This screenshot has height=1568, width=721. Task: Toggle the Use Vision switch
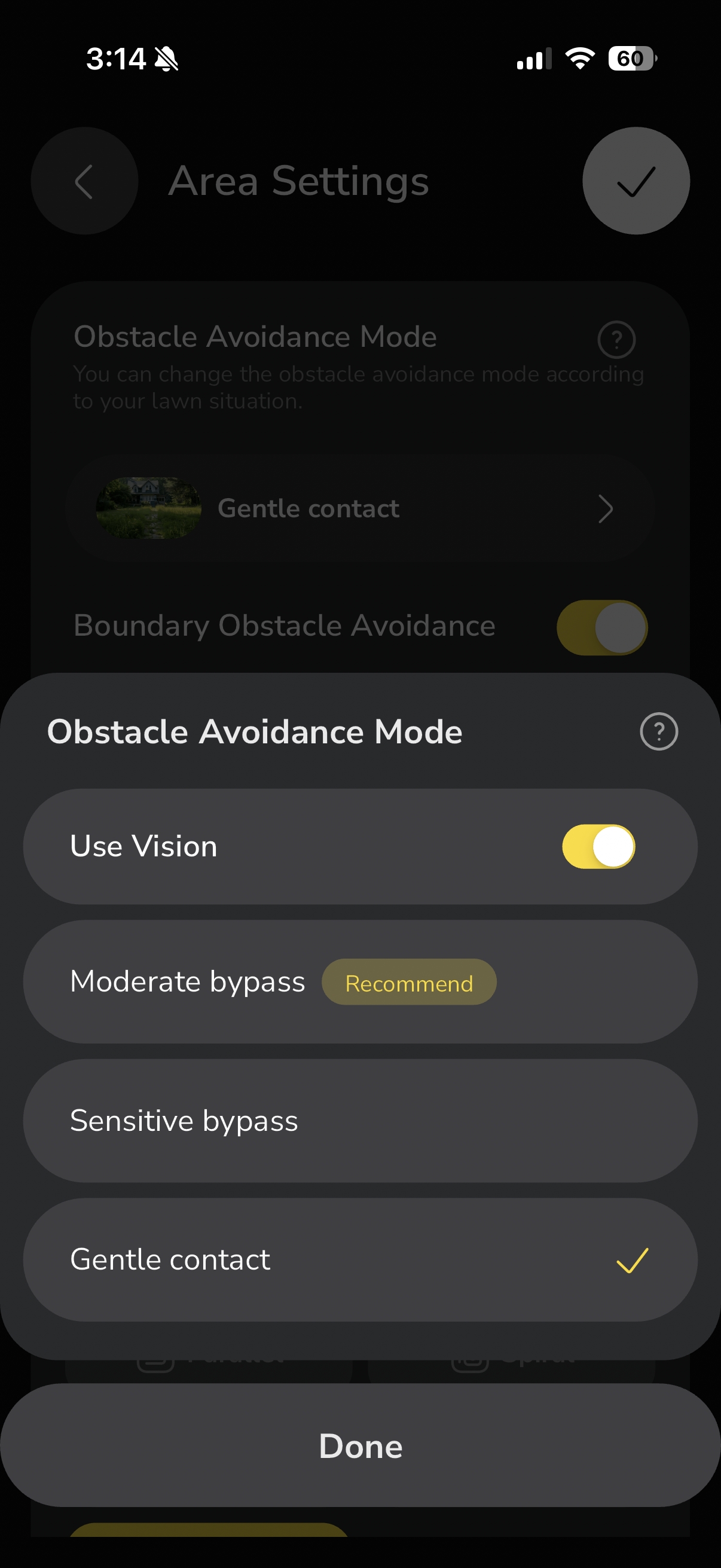click(598, 846)
